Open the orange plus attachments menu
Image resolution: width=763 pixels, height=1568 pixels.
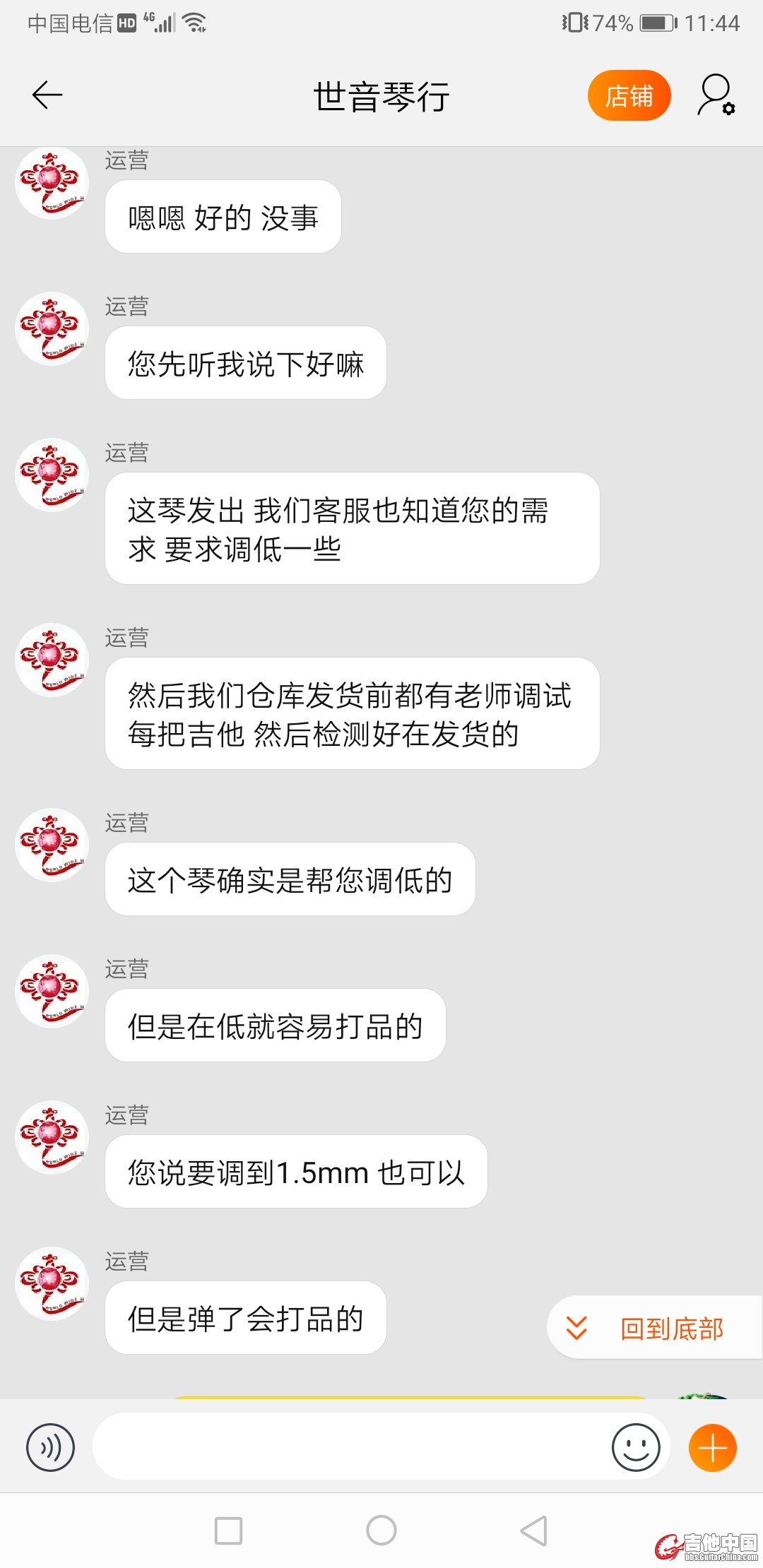pos(712,1447)
